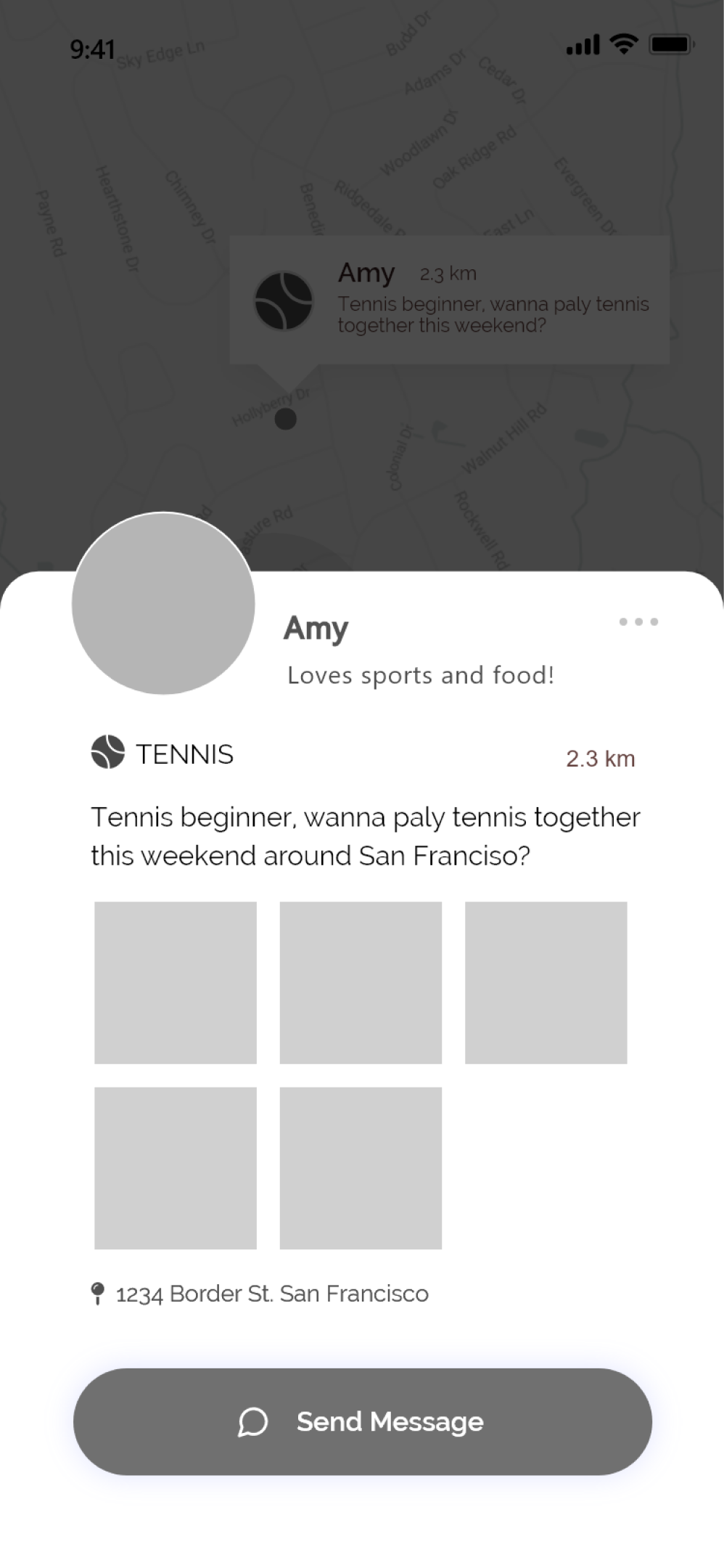The height and width of the screenshot is (1568, 724).
Task: Open the second photo in Amy's post
Action: (x=361, y=982)
